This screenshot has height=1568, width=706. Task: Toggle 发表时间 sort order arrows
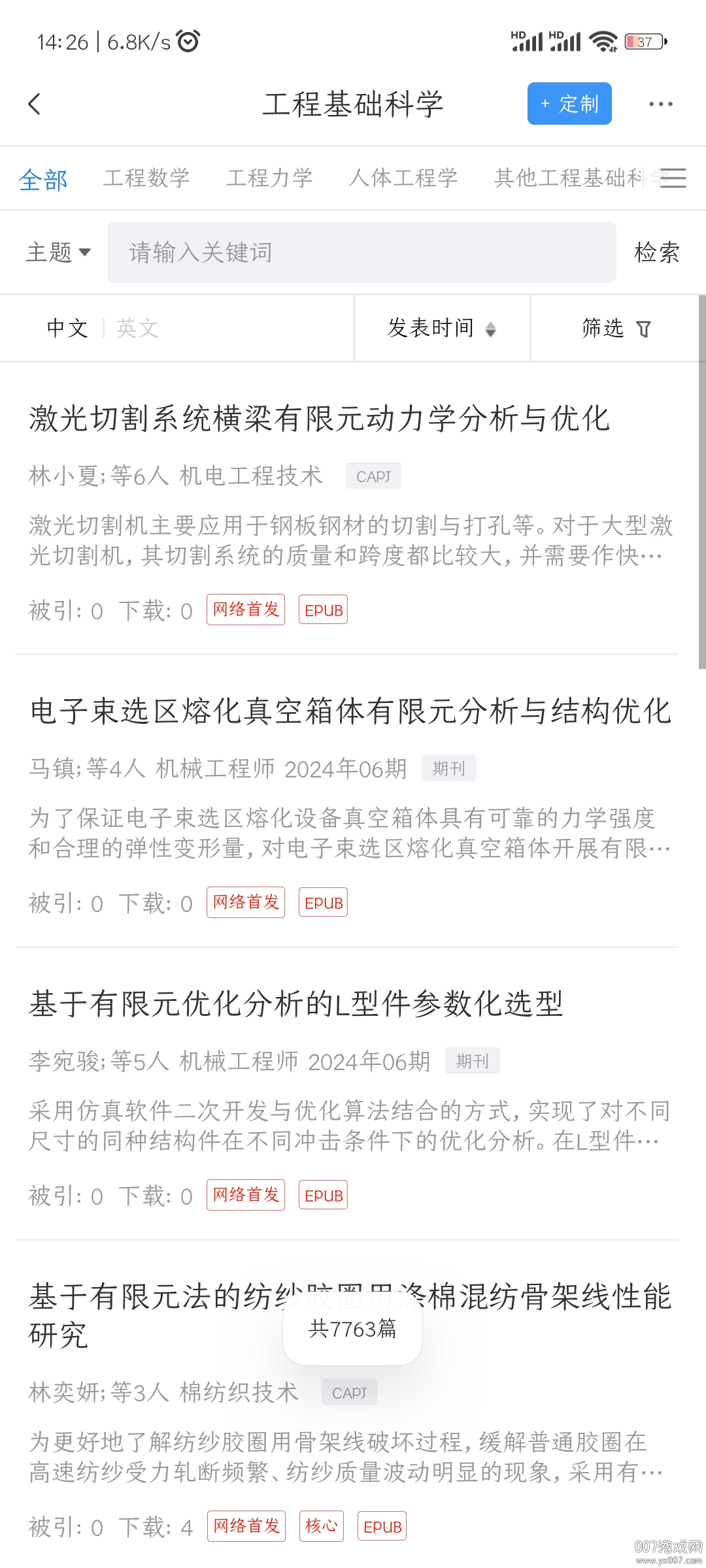[x=441, y=329]
